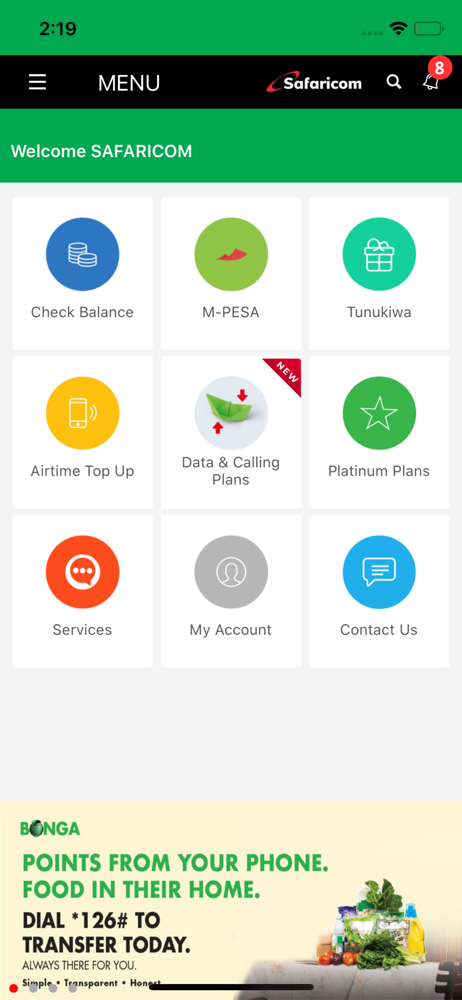
Task: Tap the search magnifier icon
Action: [x=394, y=82]
